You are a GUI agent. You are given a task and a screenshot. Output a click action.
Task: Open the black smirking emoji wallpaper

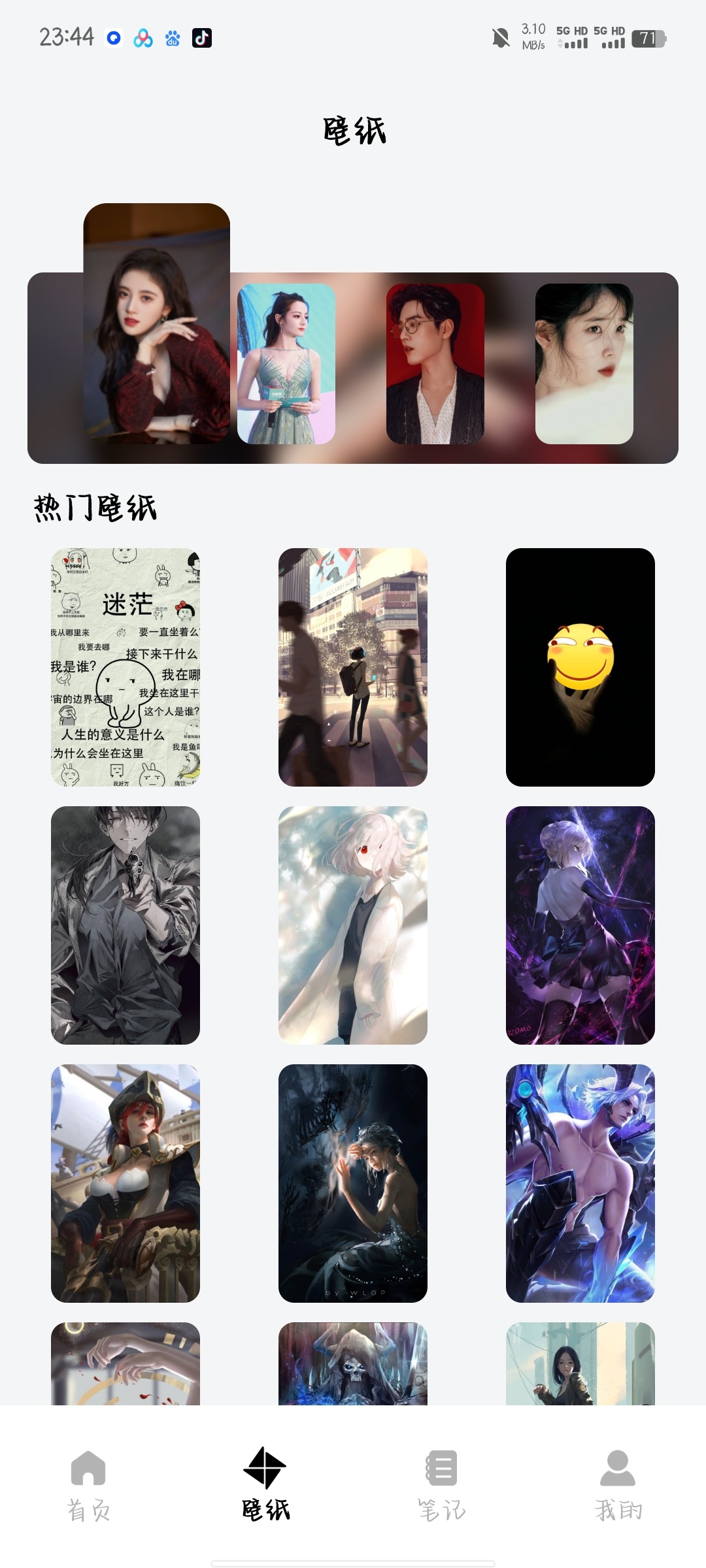point(580,667)
